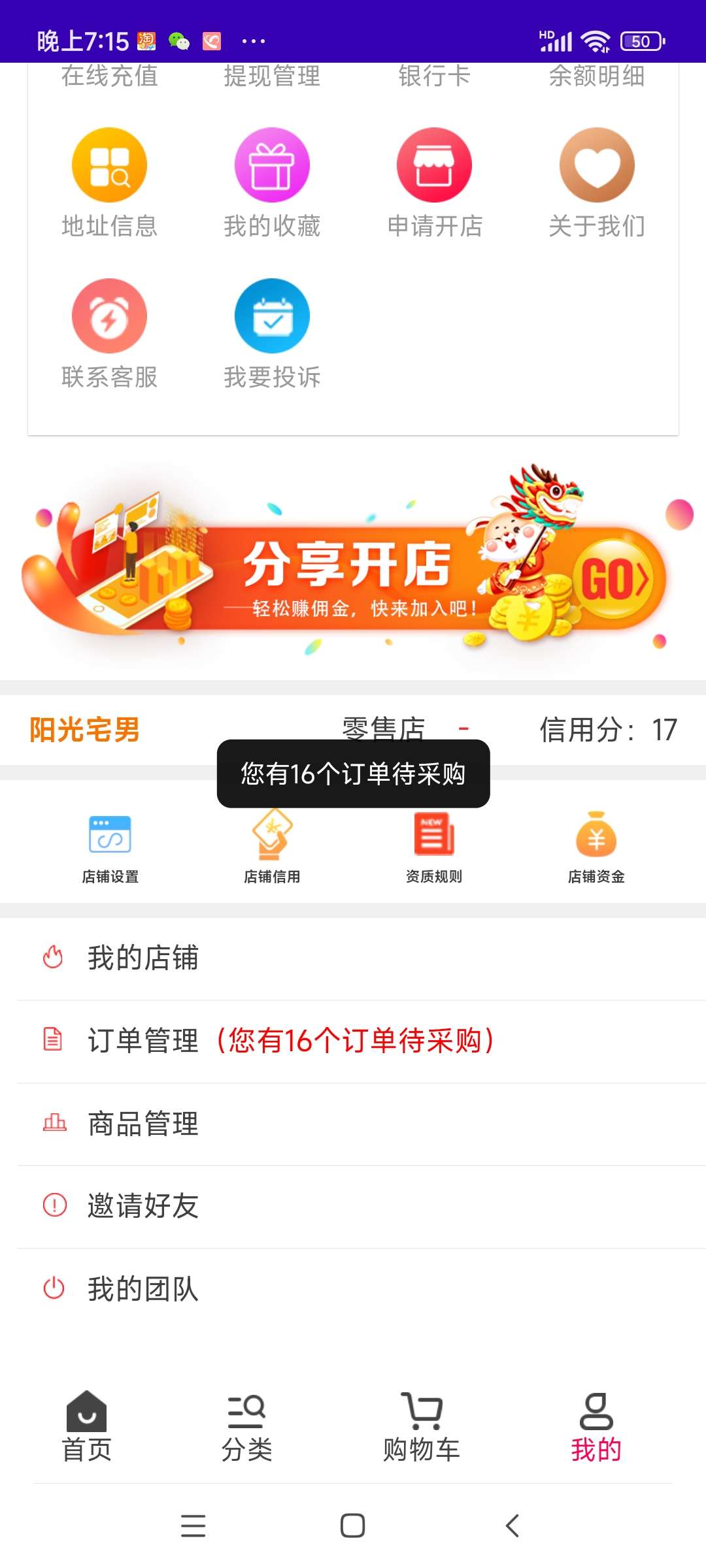Go back with system back button
This screenshot has width=706, height=1568.
(x=513, y=1526)
